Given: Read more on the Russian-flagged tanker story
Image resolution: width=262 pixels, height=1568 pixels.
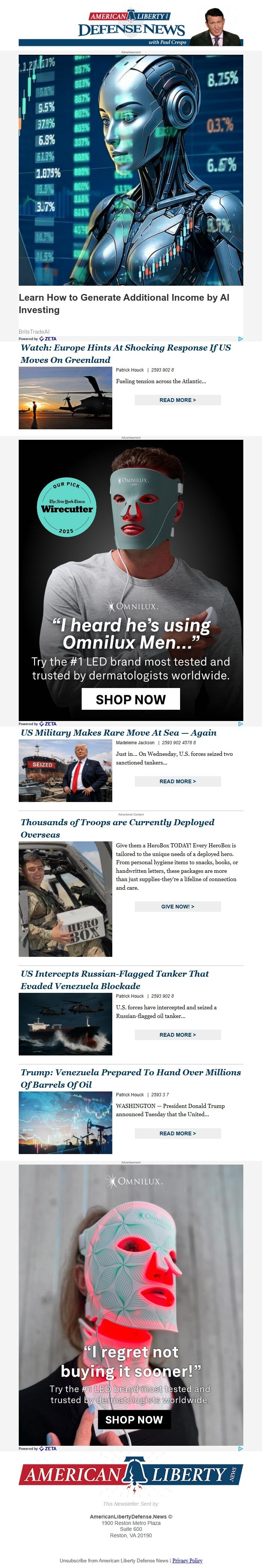Looking at the screenshot, I should [177, 1035].
